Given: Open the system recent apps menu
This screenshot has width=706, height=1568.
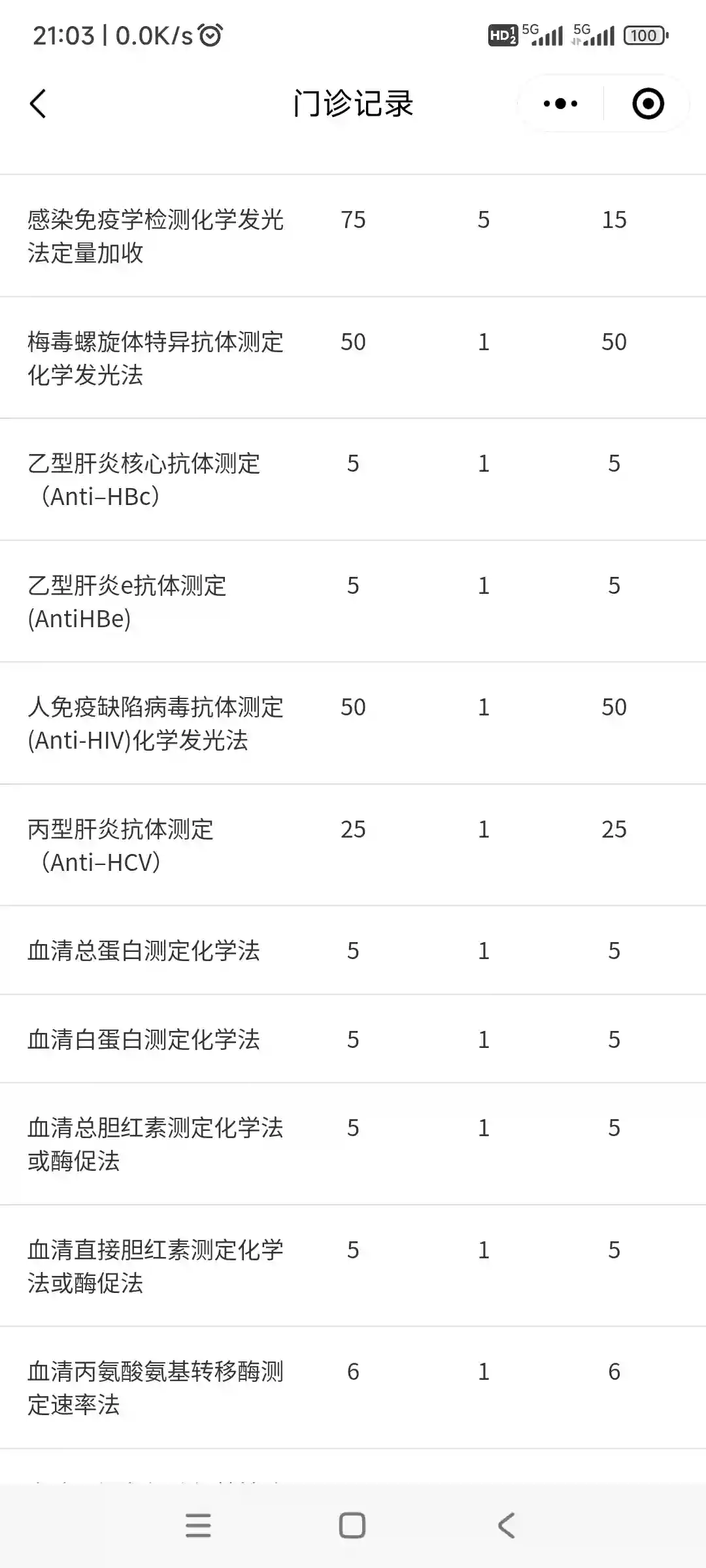Looking at the screenshot, I should tap(198, 1526).
